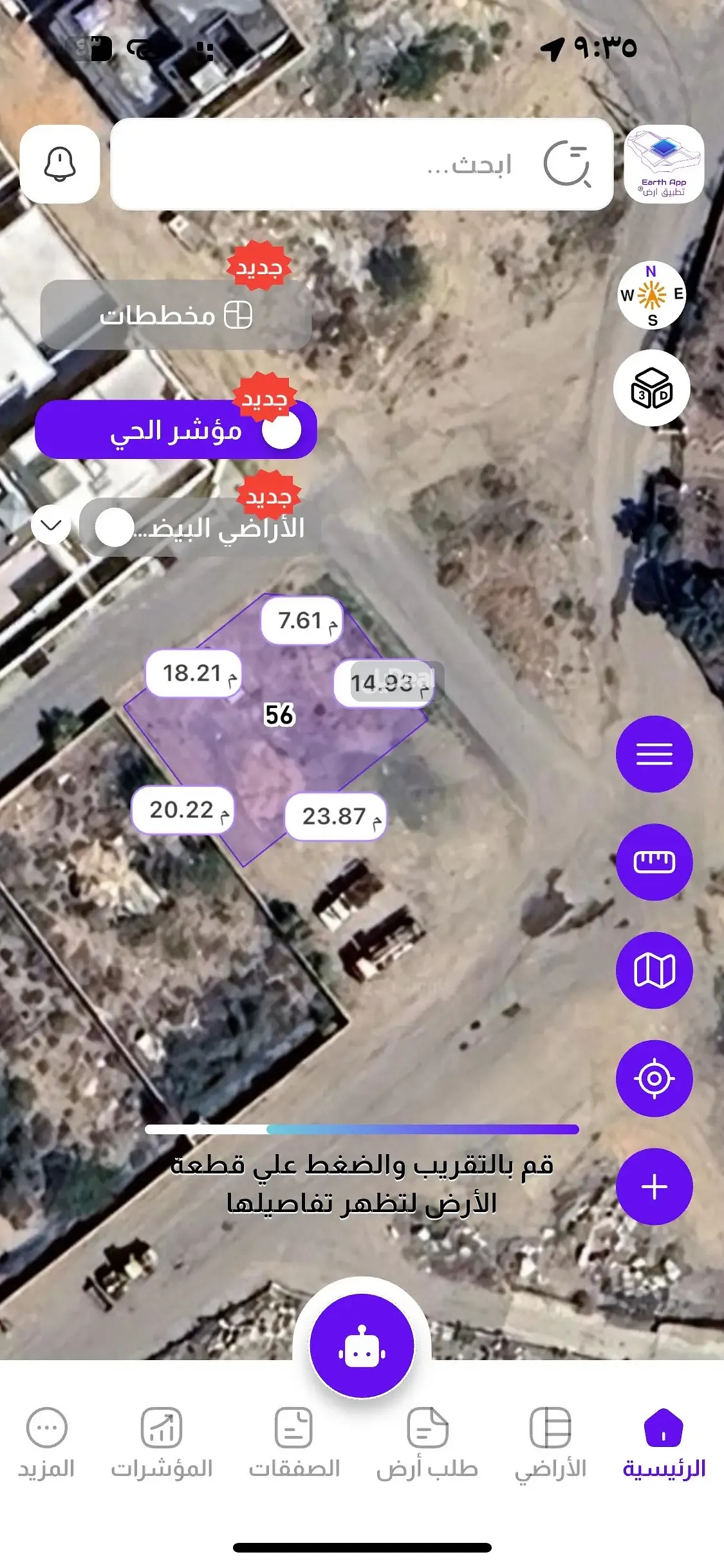
Task: Open the notifications bell
Action: (x=60, y=164)
